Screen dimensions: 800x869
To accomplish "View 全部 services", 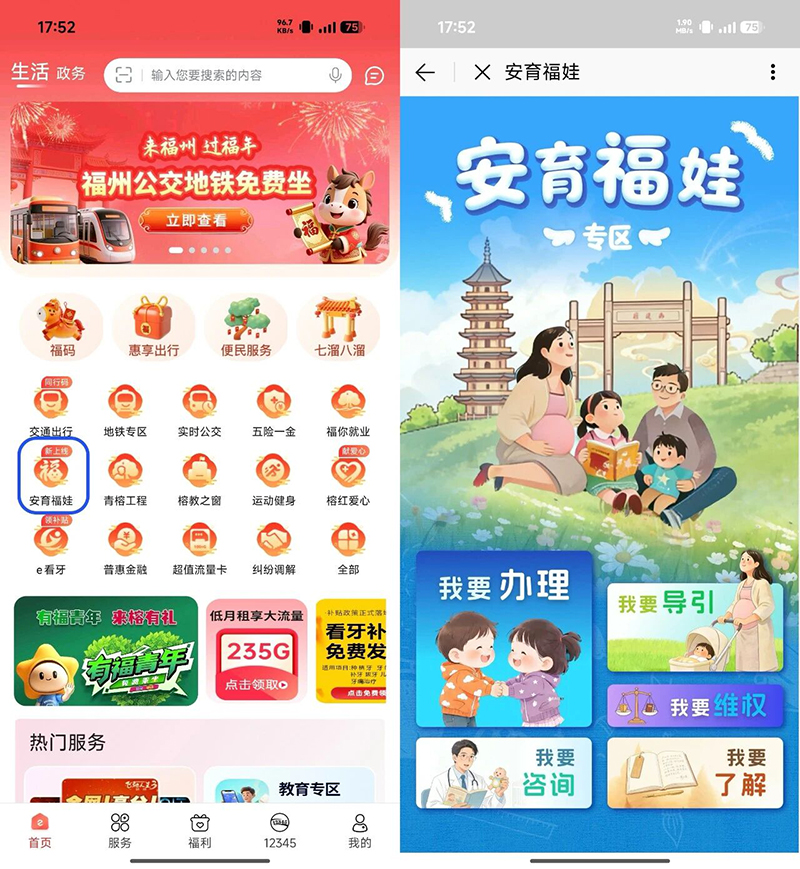I will [x=347, y=549].
